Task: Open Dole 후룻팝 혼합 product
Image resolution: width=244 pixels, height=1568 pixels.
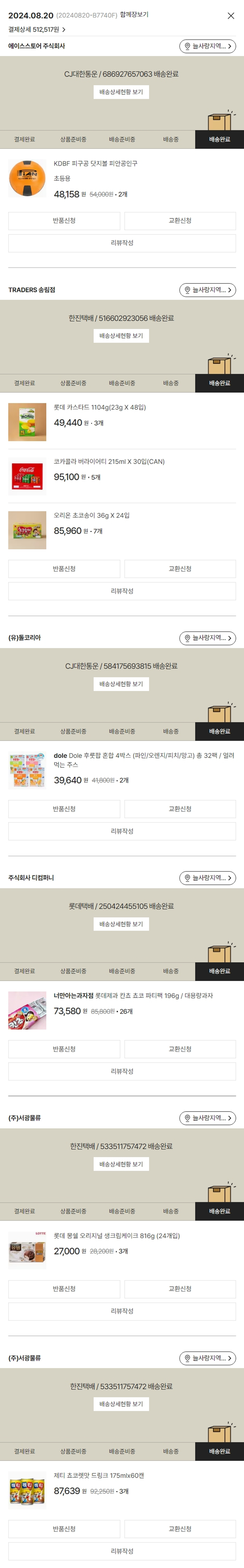Action: pos(143,759)
